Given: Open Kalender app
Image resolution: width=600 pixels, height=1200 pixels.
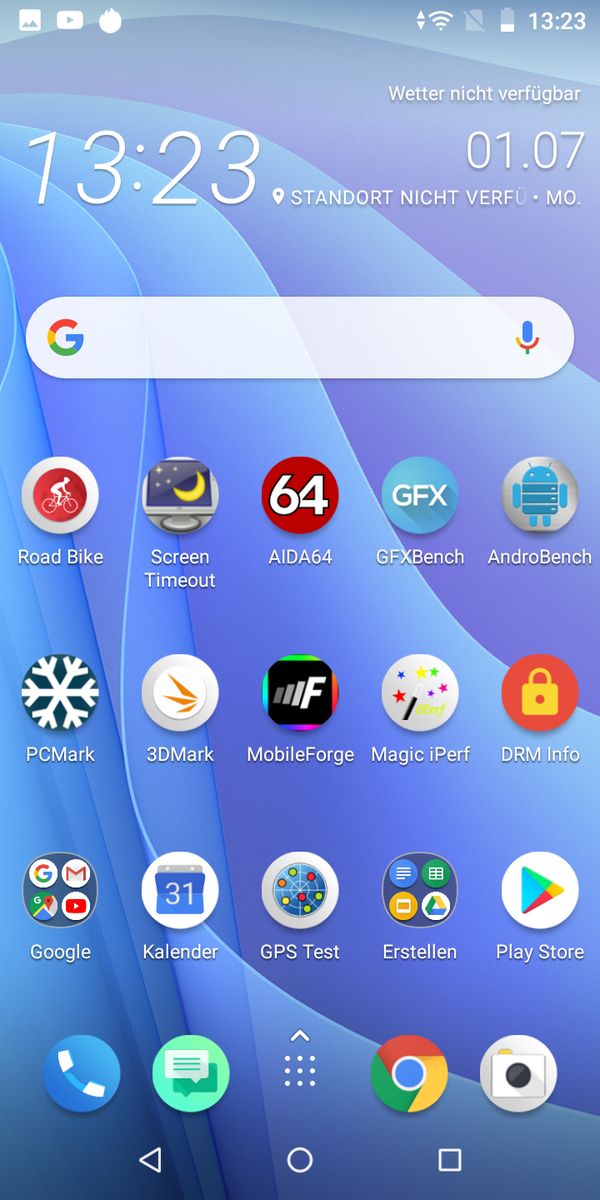Looking at the screenshot, I should (x=180, y=891).
